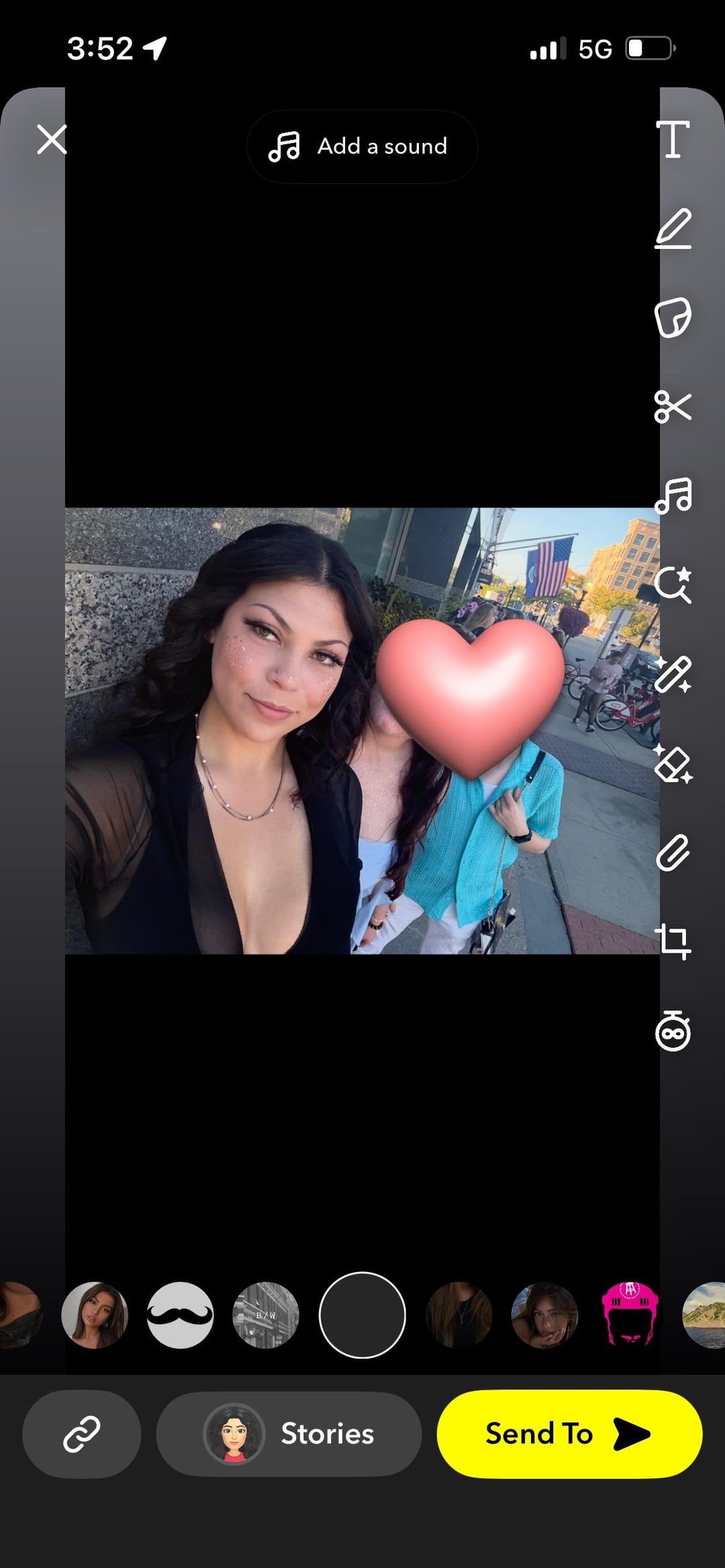Attach a link with the paperclip icon
Viewport: 725px width, 1568px height.
(673, 853)
